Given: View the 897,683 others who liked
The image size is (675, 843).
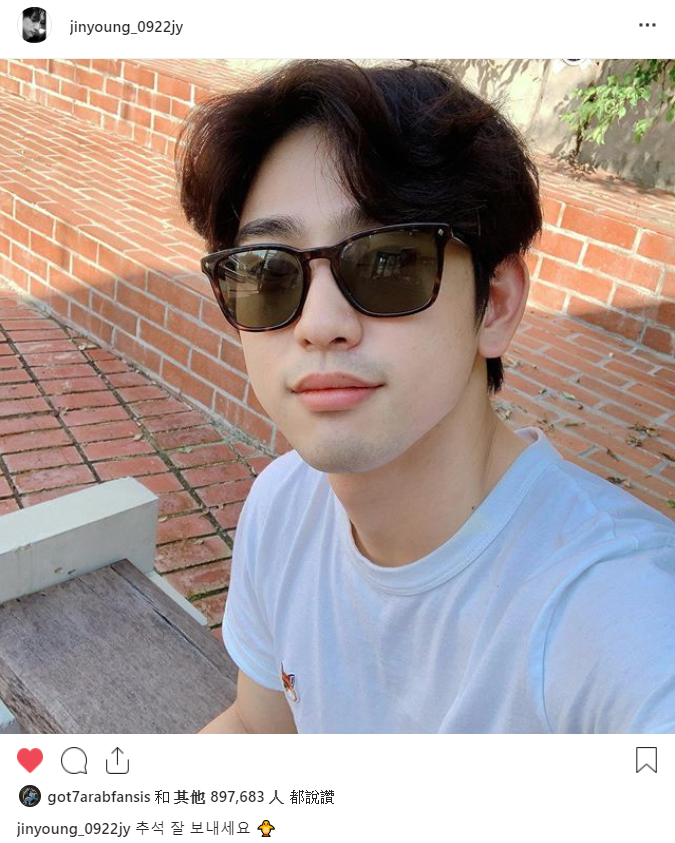Looking at the screenshot, I should (x=237, y=797).
